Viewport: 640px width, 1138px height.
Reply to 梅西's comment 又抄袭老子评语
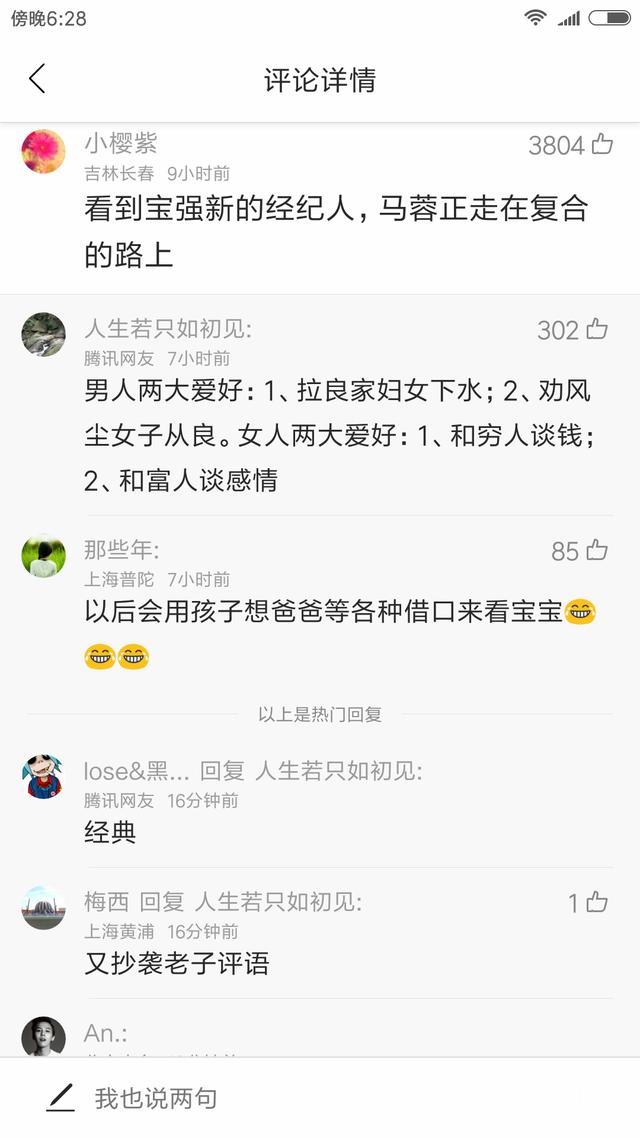pyautogui.click(x=177, y=964)
